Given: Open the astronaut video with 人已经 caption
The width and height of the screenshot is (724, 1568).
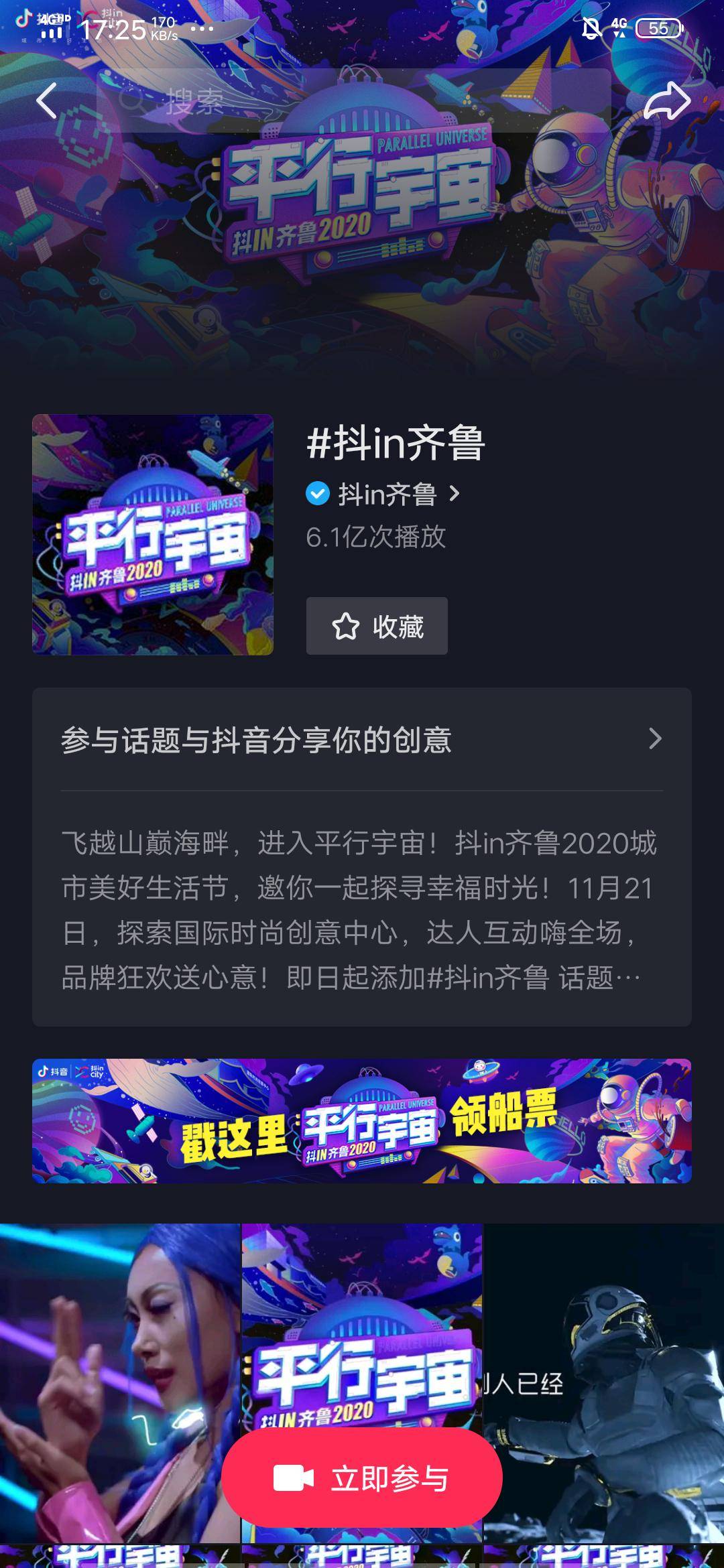Looking at the screenshot, I should (x=603, y=1340).
